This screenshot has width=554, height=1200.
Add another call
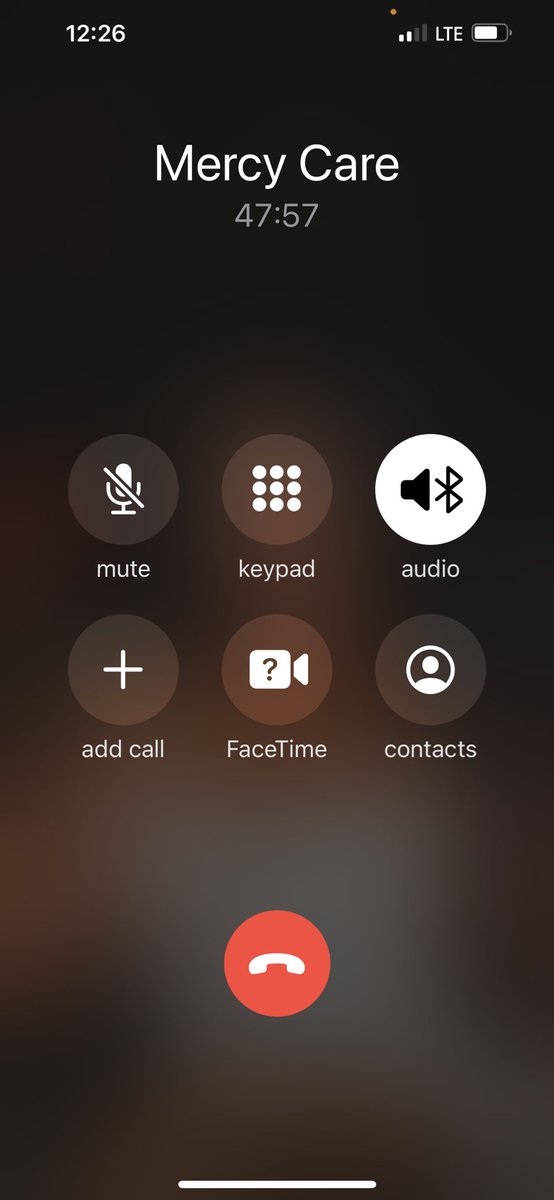pyautogui.click(x=123, y=670)
